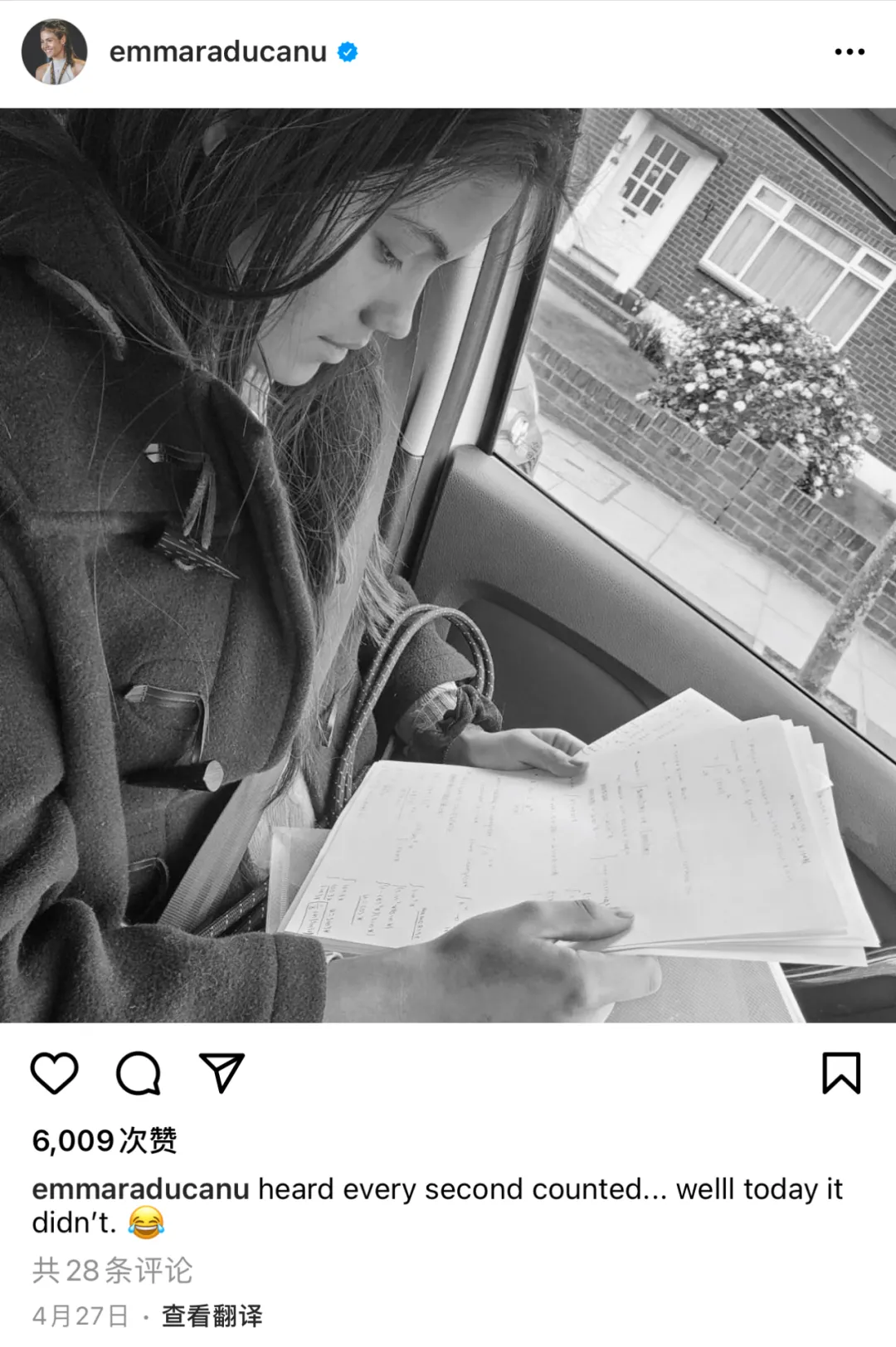View all 28 comments

pyautogui.click(x=112, y=1270)
